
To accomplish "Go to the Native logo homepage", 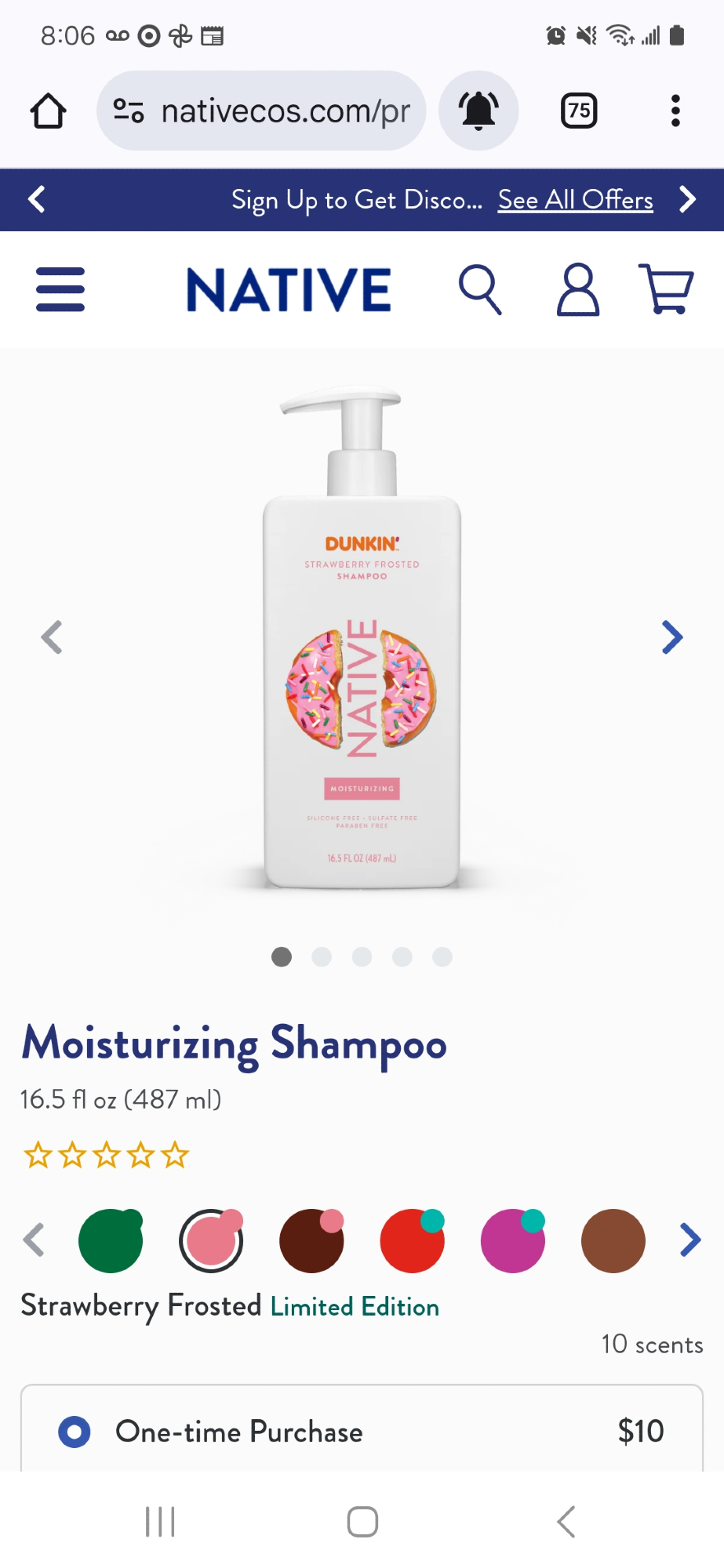I will 289,289.
